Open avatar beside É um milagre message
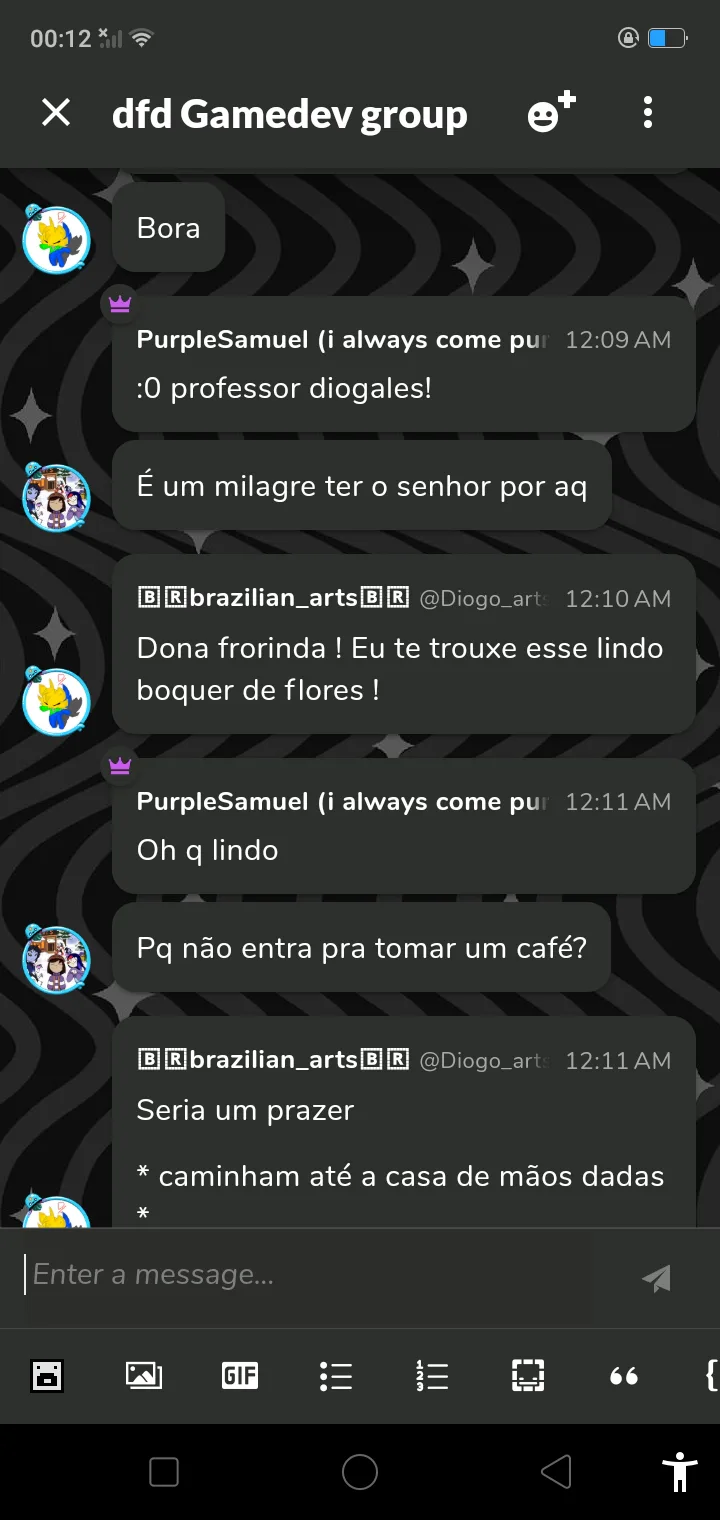The image size is (720, 1520). click(x=56, y=497)
